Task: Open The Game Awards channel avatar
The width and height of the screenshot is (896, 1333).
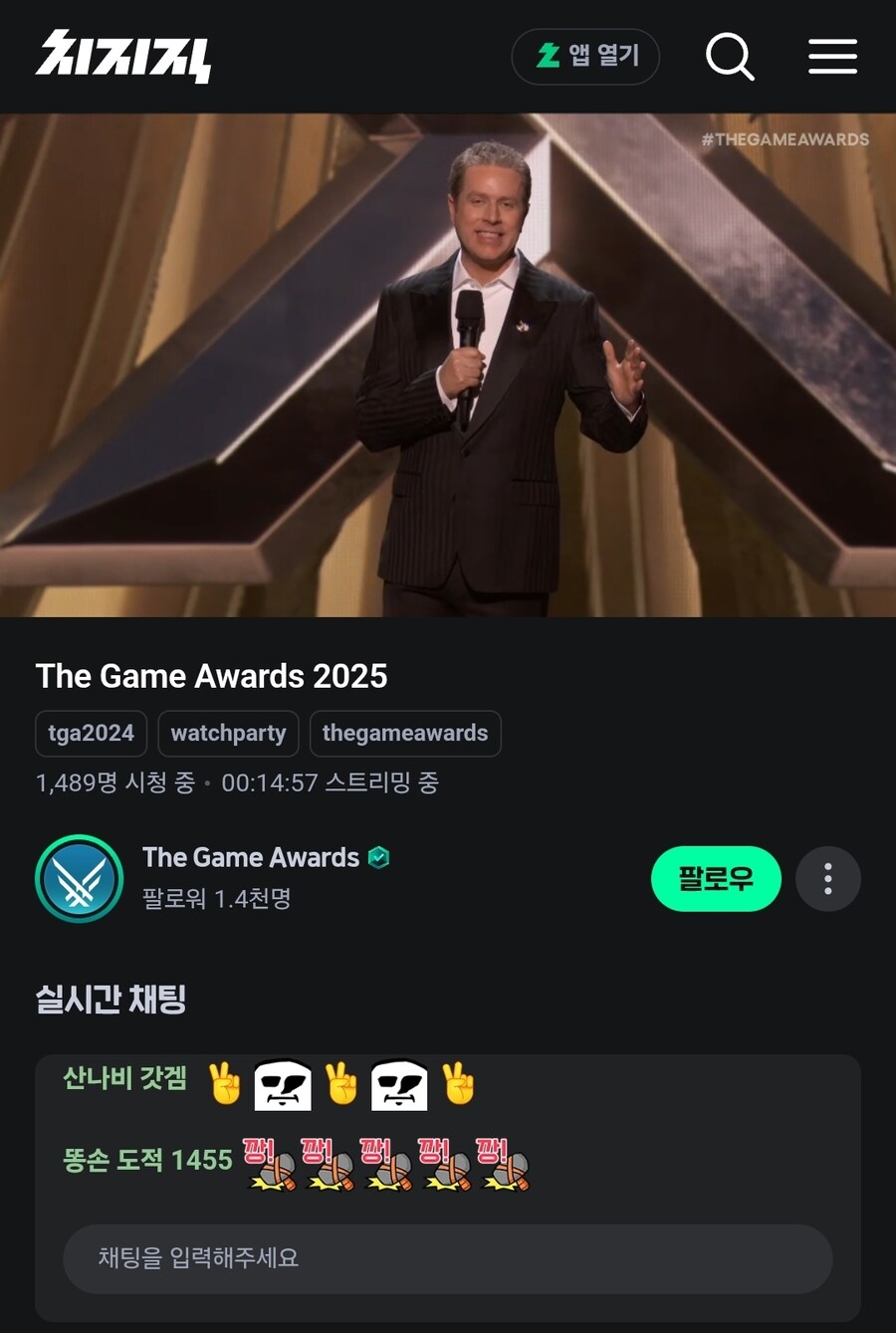Action: (x=79, y=878)
